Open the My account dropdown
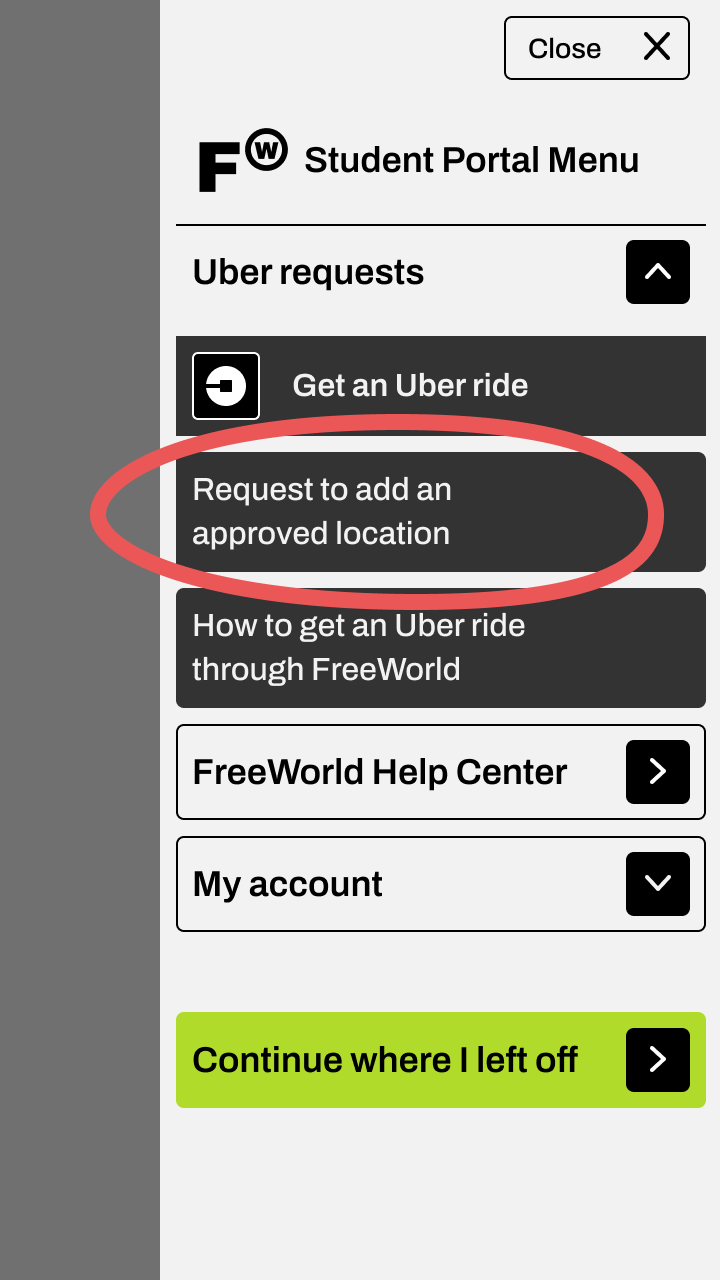Image resolution: width=720 pixels, height=1280 pixels. 441,884
